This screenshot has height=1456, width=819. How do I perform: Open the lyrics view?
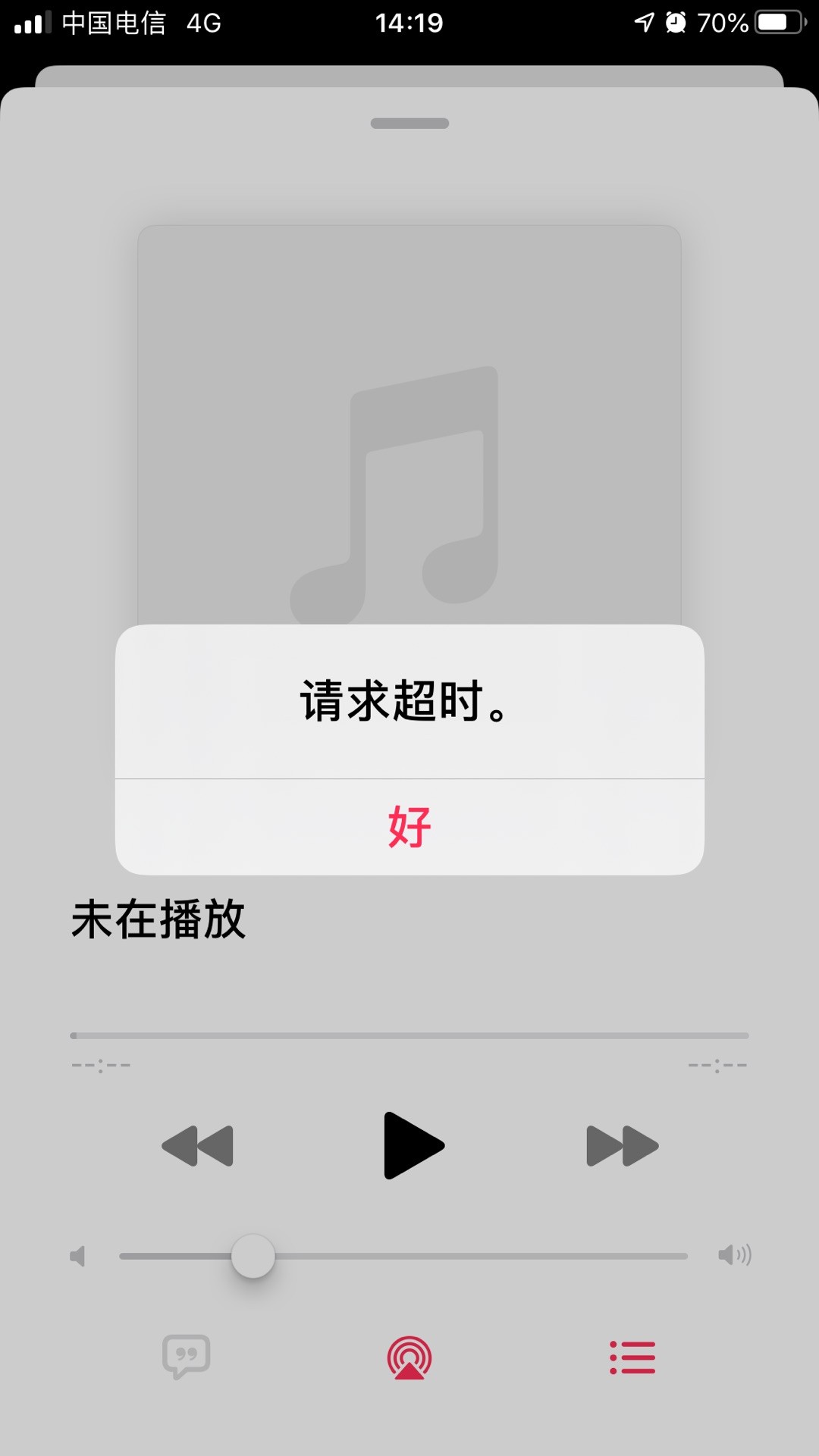pos(186,1357)
